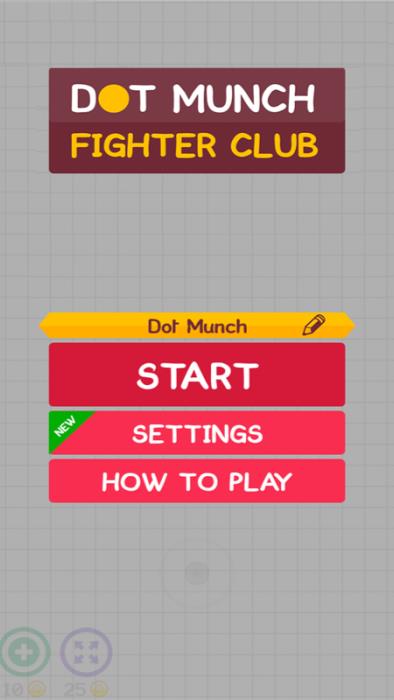Open How To Play instructions
This screenshot has height=700, width=394.
197,481
